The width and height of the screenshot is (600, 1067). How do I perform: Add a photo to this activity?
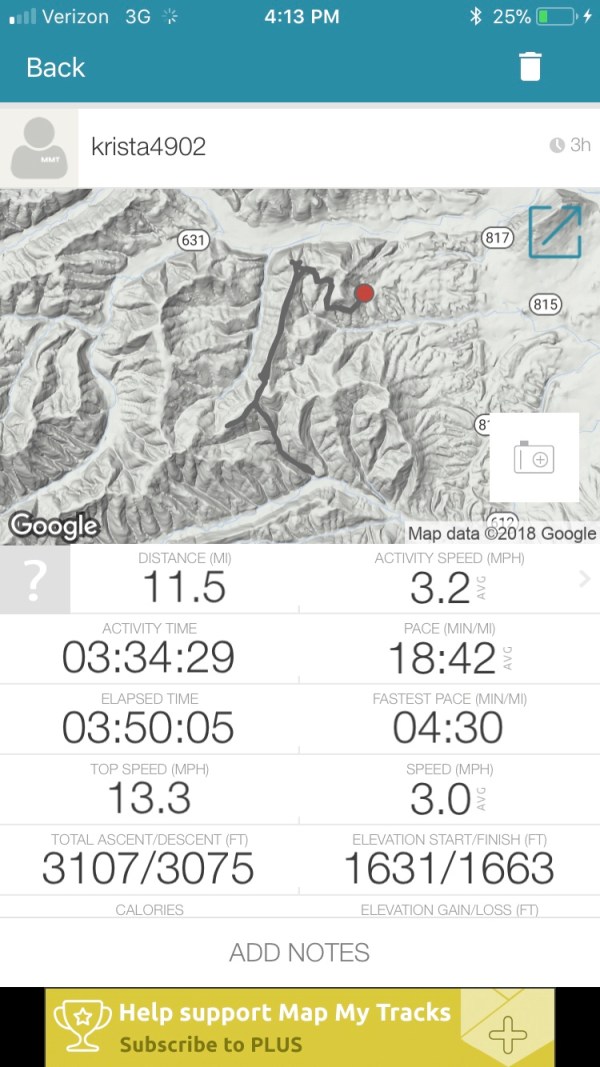coord(534,458)
